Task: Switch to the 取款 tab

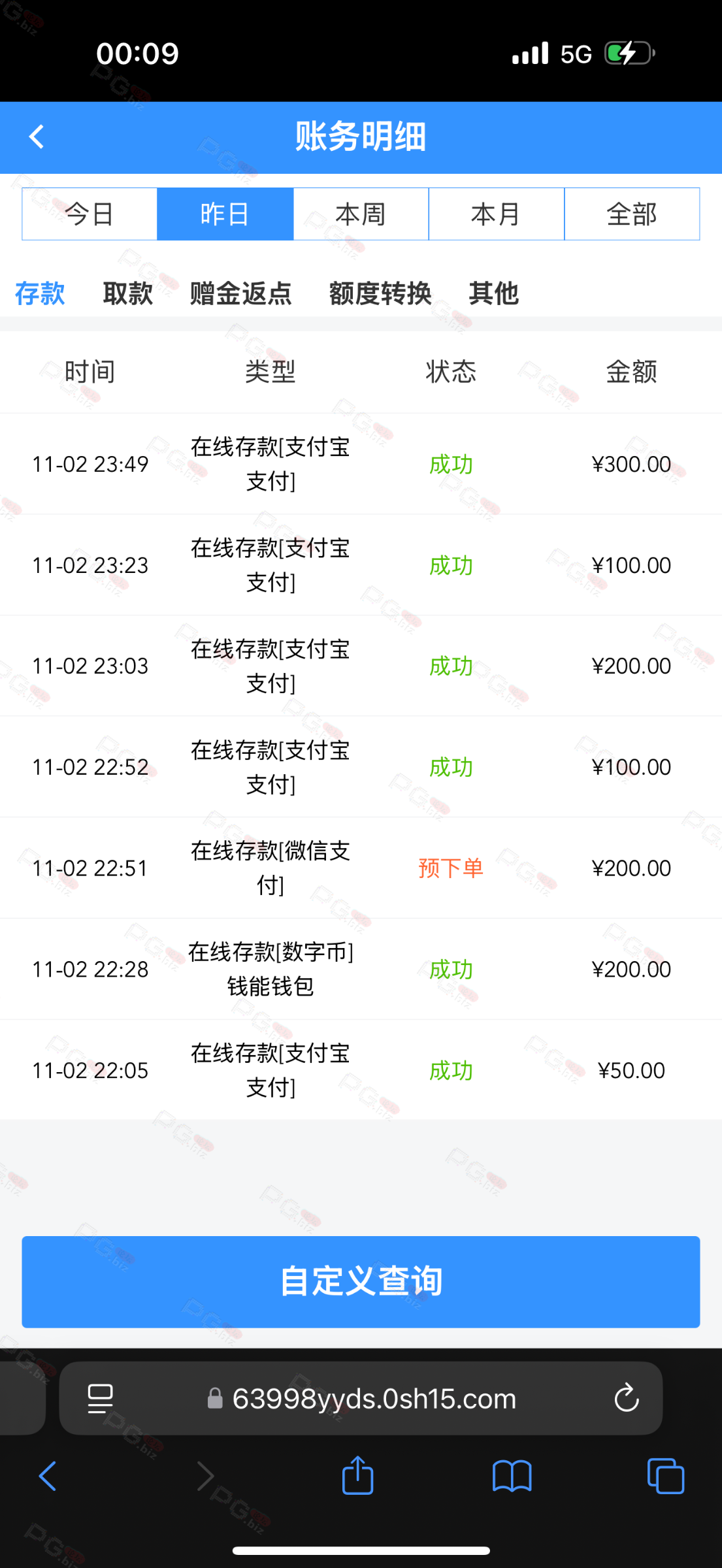Action: point(128,293)
